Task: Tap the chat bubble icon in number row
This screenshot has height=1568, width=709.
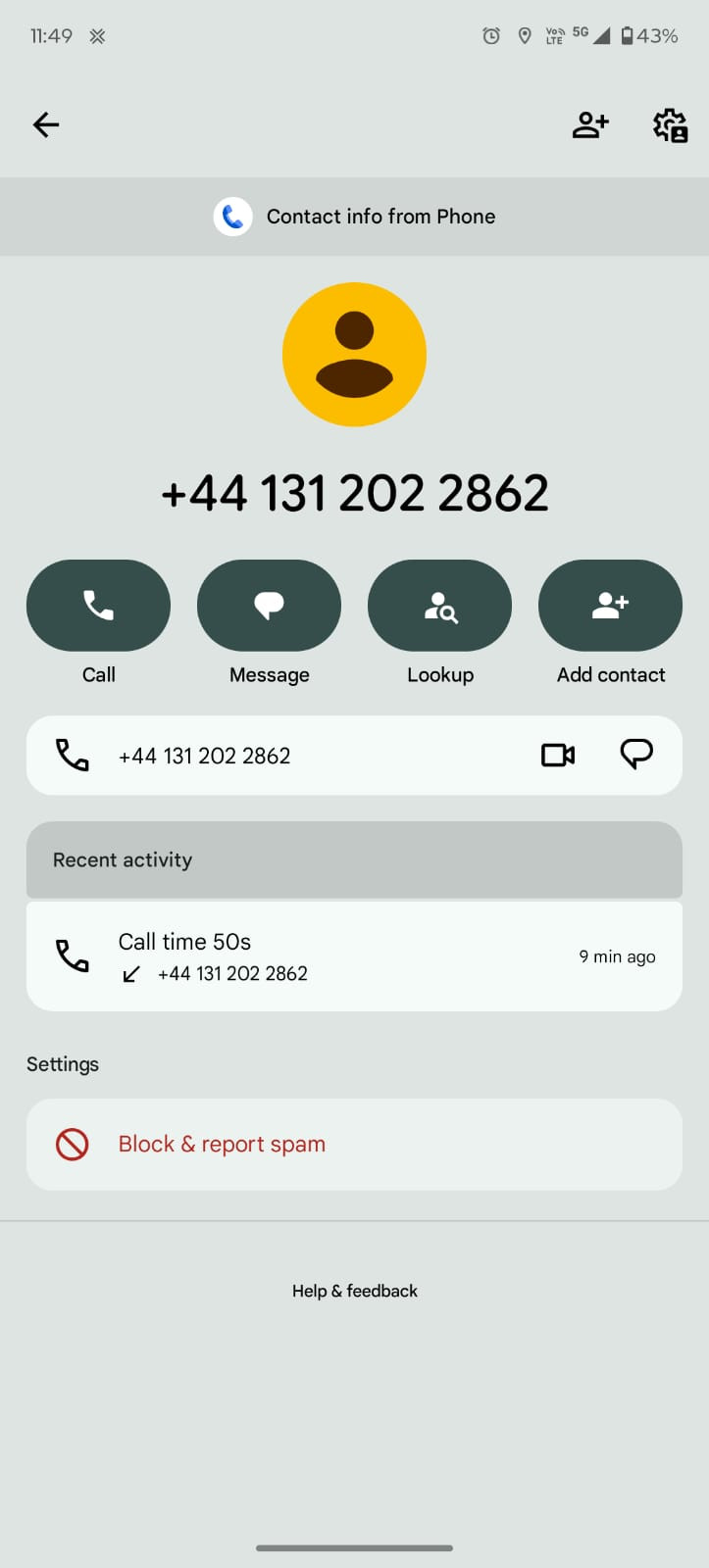Action: tap(636, 755)
